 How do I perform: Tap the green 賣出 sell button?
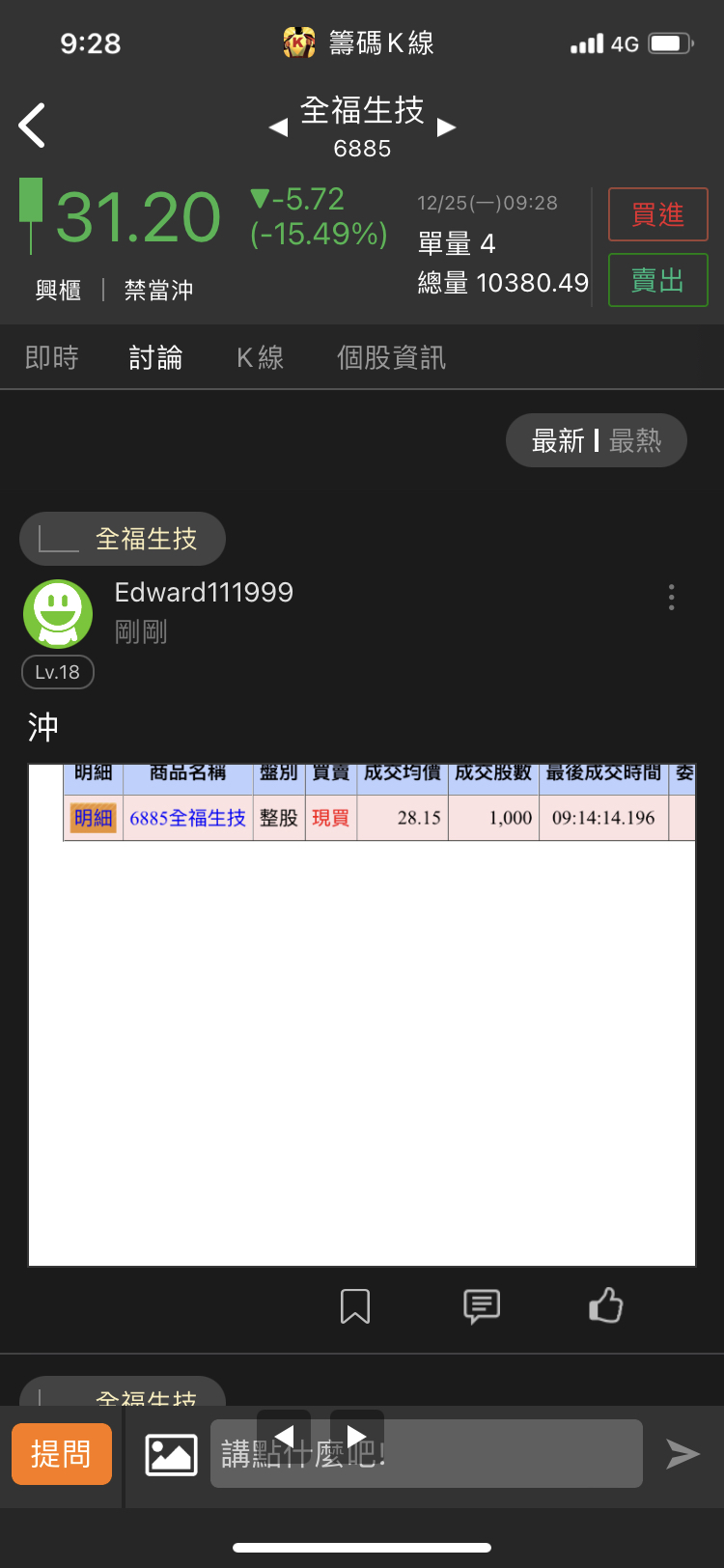657,280
